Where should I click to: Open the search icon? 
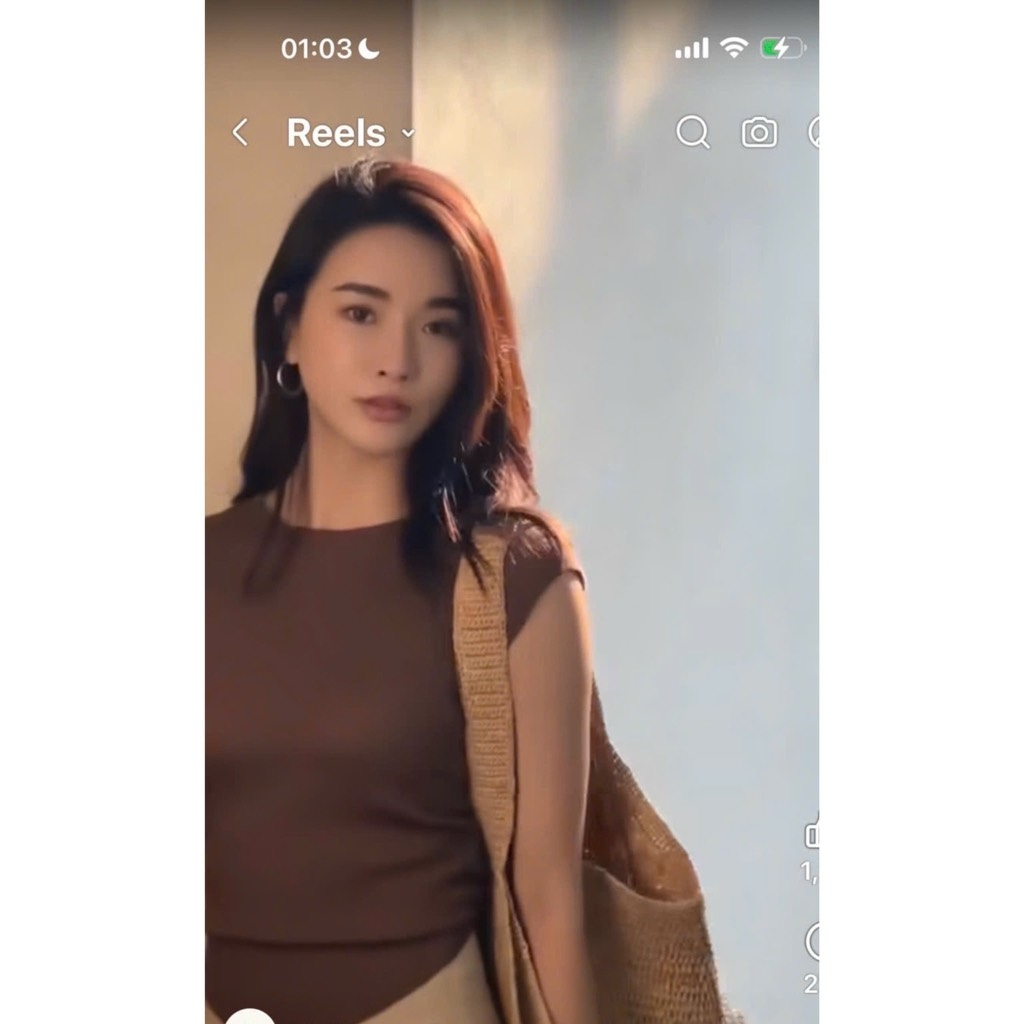pyautogui.click(x=692, y=132)
